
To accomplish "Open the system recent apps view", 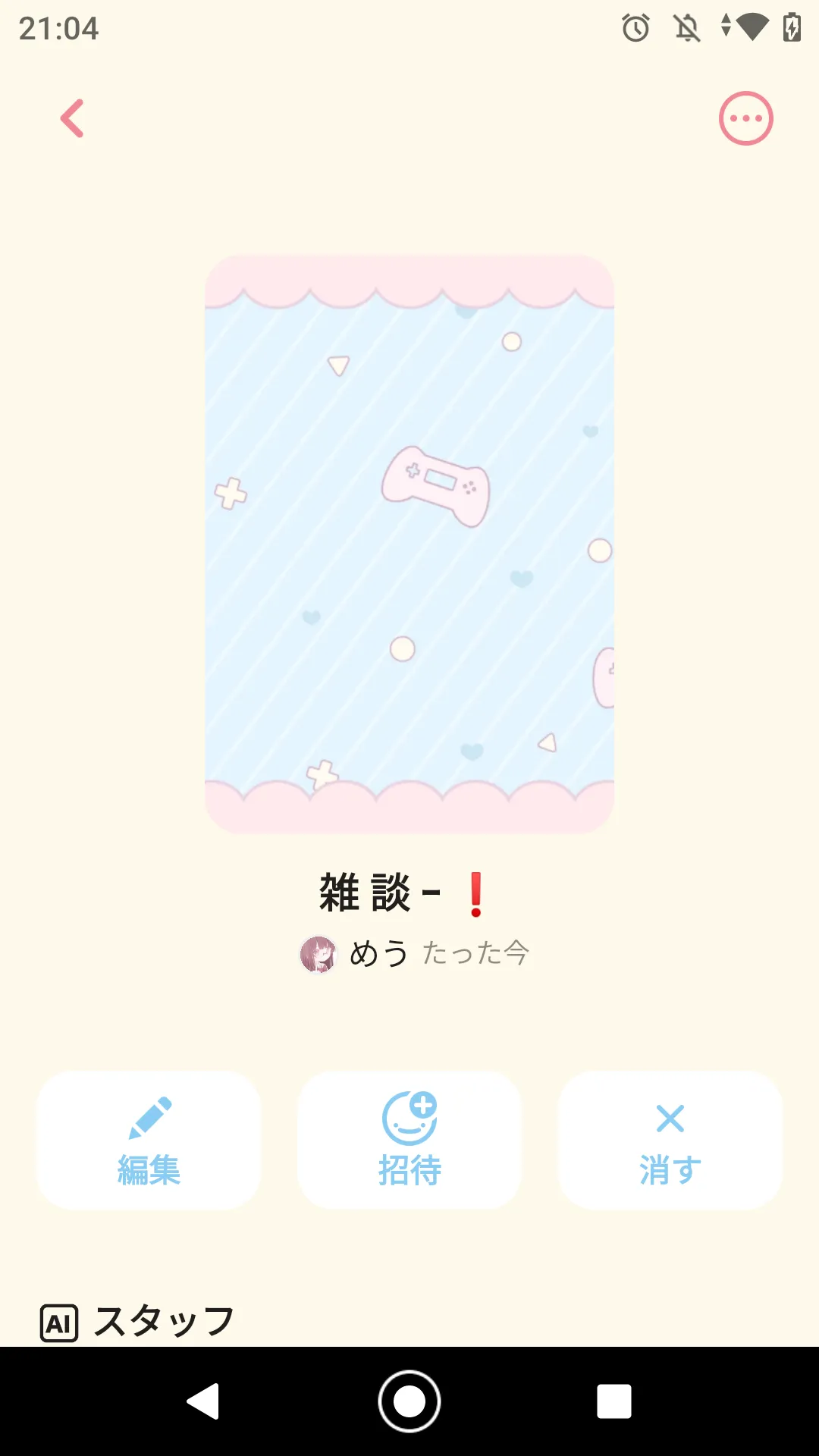I will point(613,1401).
